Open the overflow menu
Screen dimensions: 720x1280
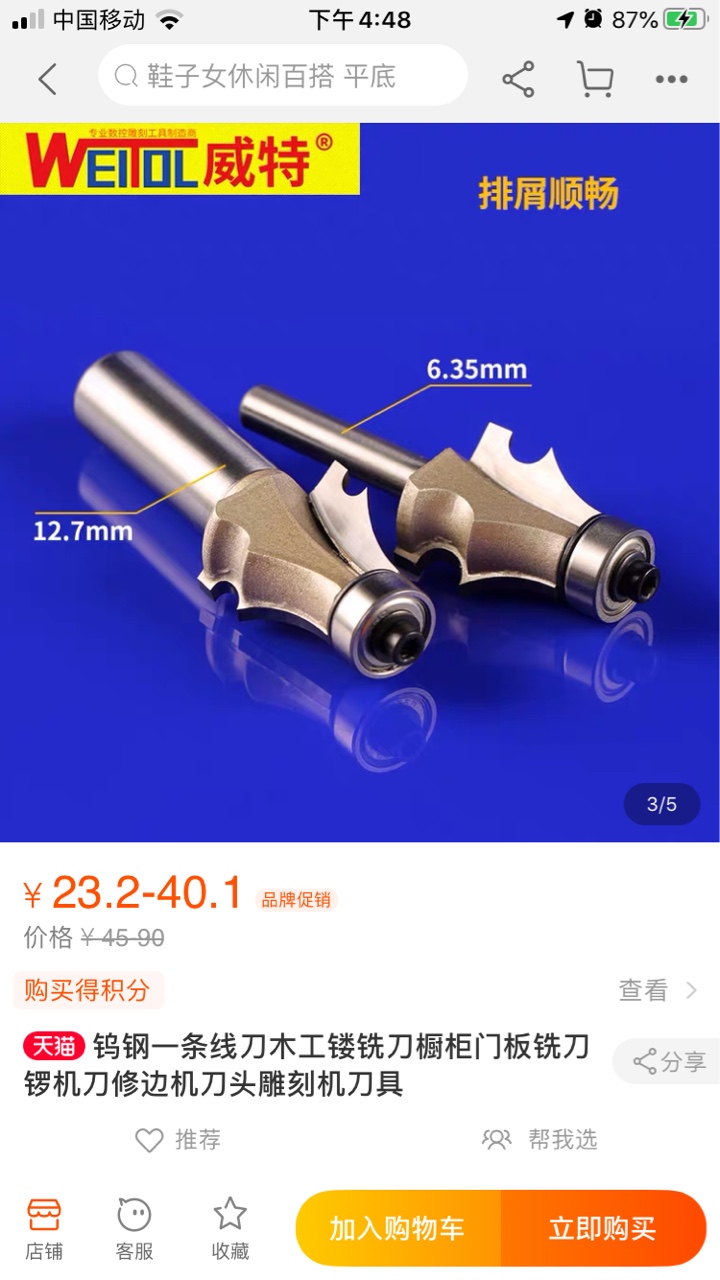pos(671,78)
